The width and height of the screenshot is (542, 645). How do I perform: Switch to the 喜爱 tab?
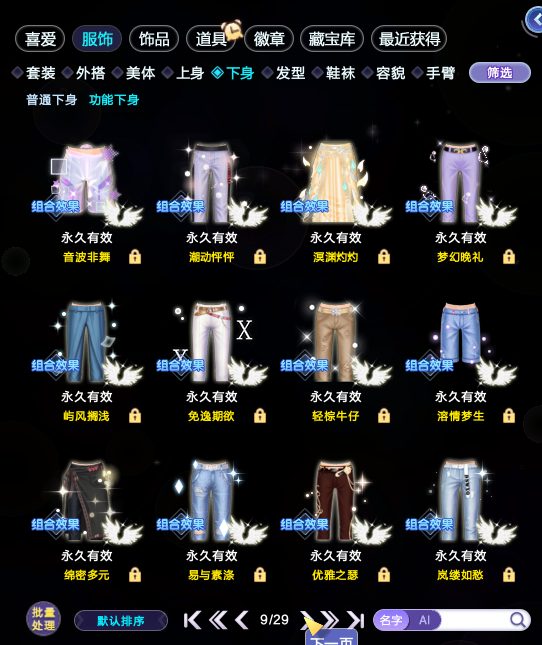[x=40, y=39]
